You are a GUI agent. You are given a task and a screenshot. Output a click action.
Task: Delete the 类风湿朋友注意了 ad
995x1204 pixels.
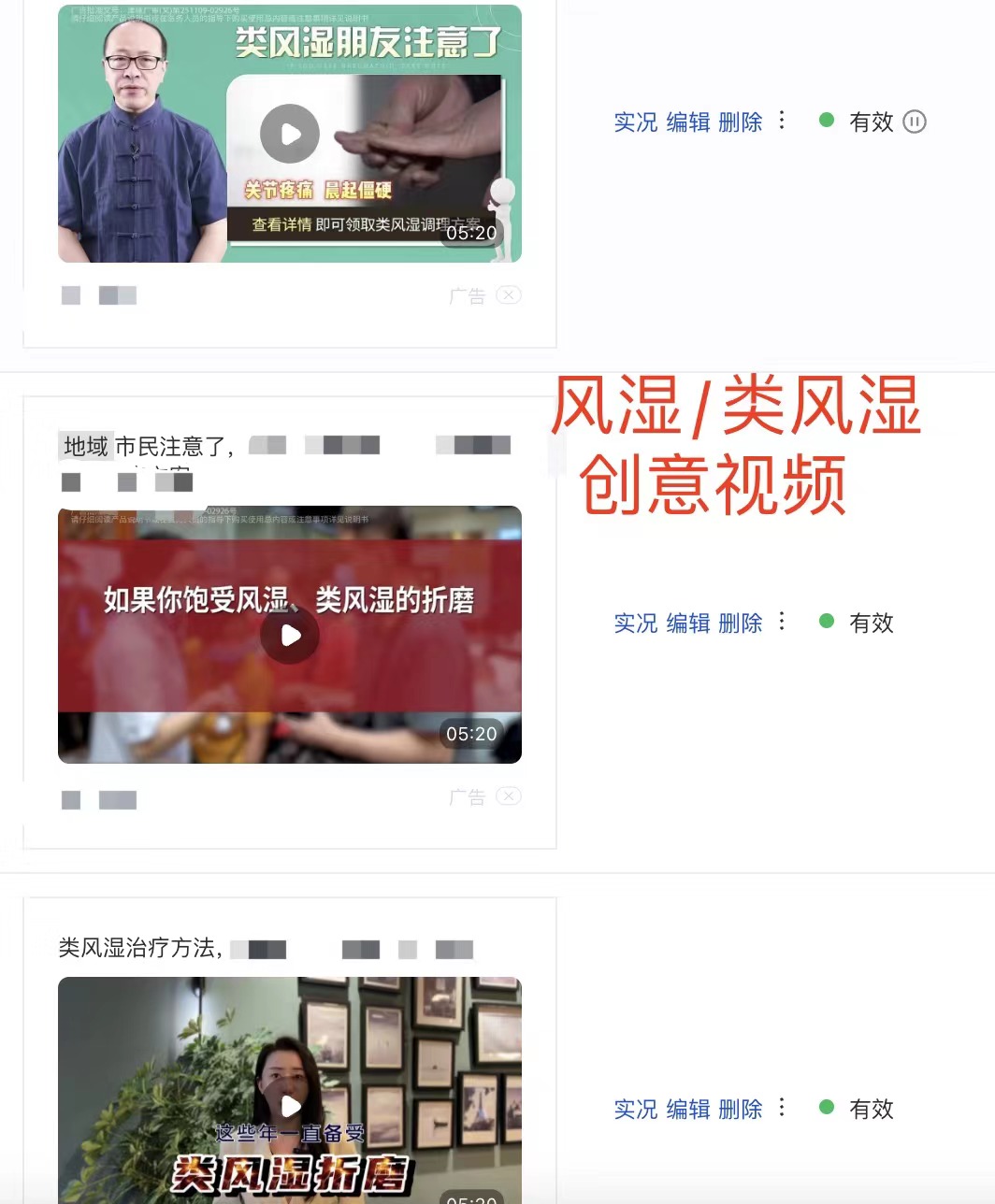(x=741, y=122)
